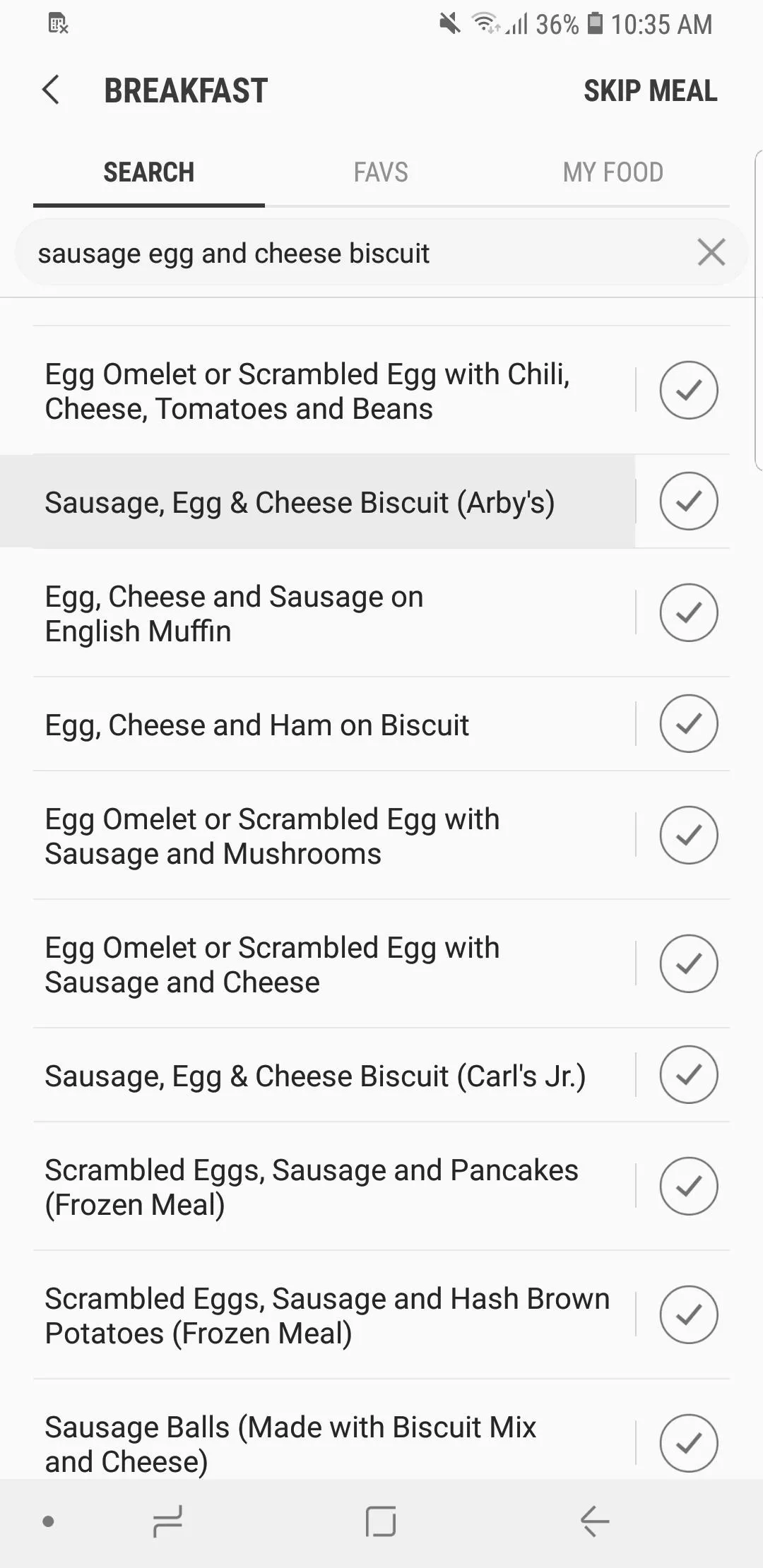Image resolution: width=763 pixels, height=1568 pixels.
Task: Check off Egg, Cheese and Ham on Biscuit
Action: click(689, 723)
